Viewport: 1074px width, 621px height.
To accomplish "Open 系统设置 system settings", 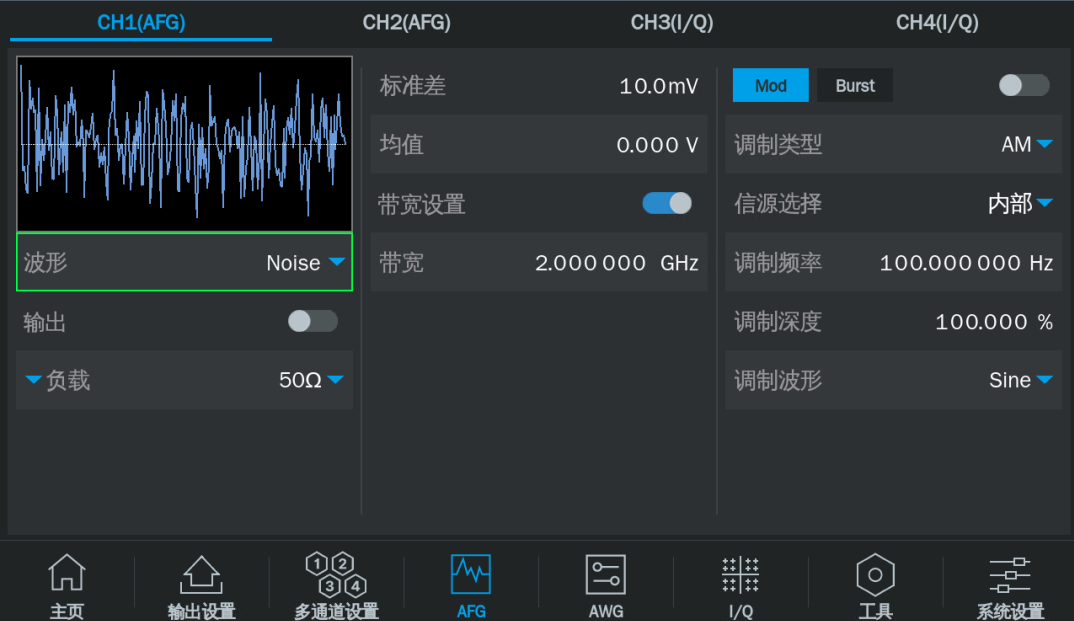I will point(1010,586).
